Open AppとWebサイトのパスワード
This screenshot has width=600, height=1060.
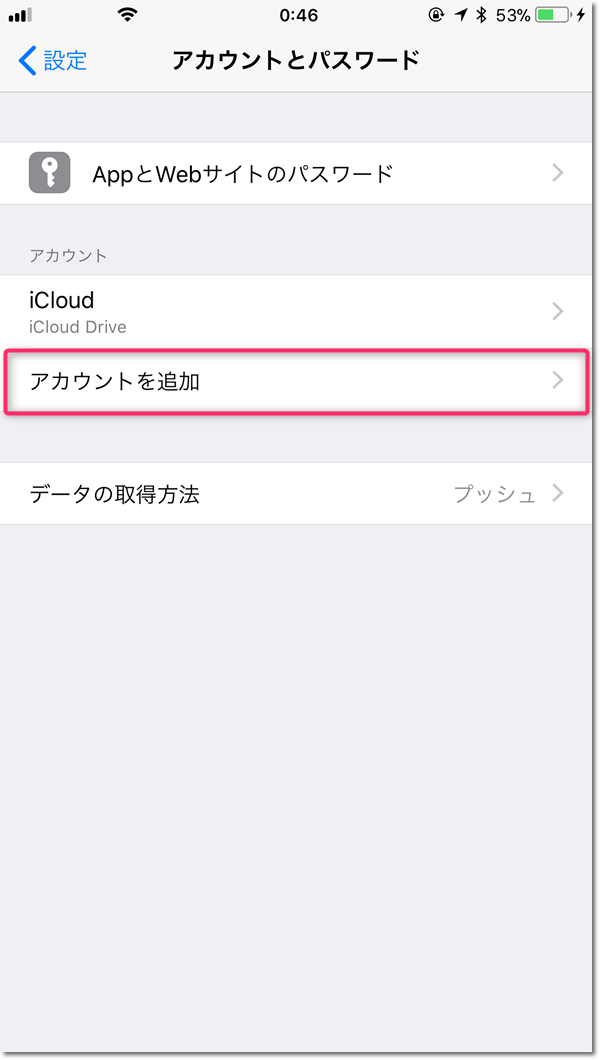296,174
